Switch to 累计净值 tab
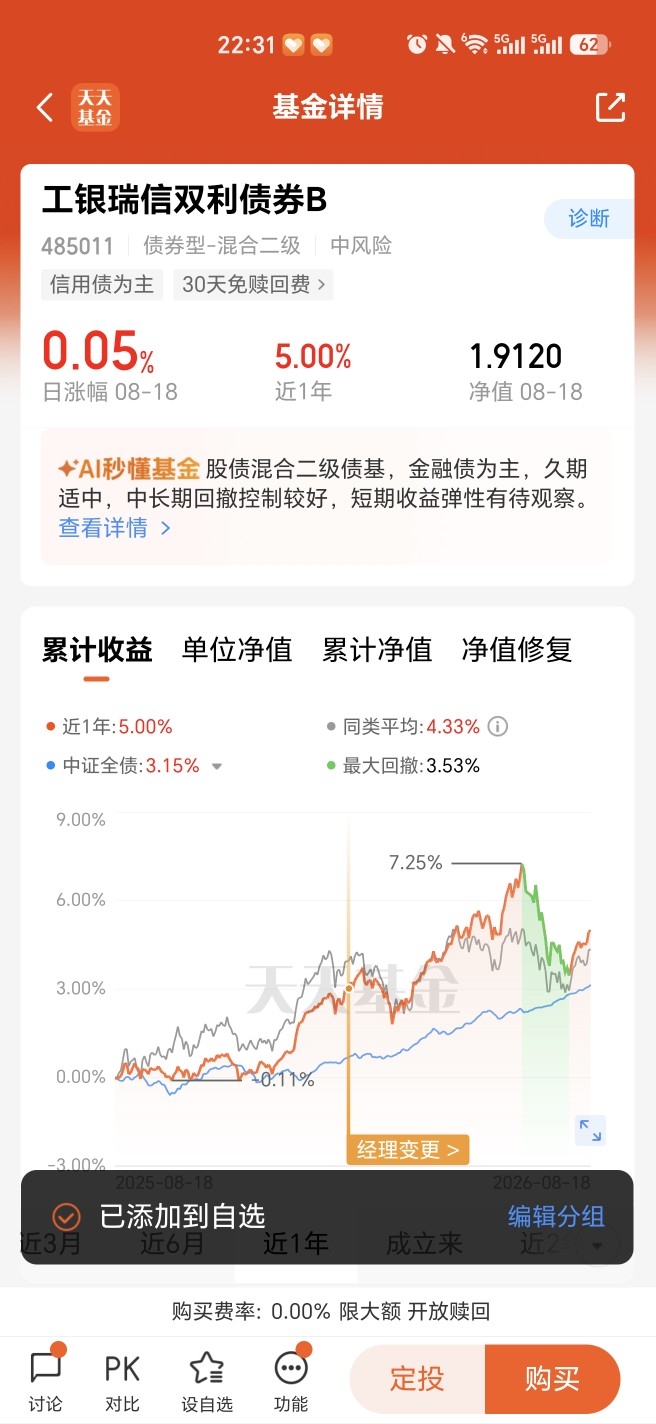This screenshot has height=1424, width=656. (377, 650)
